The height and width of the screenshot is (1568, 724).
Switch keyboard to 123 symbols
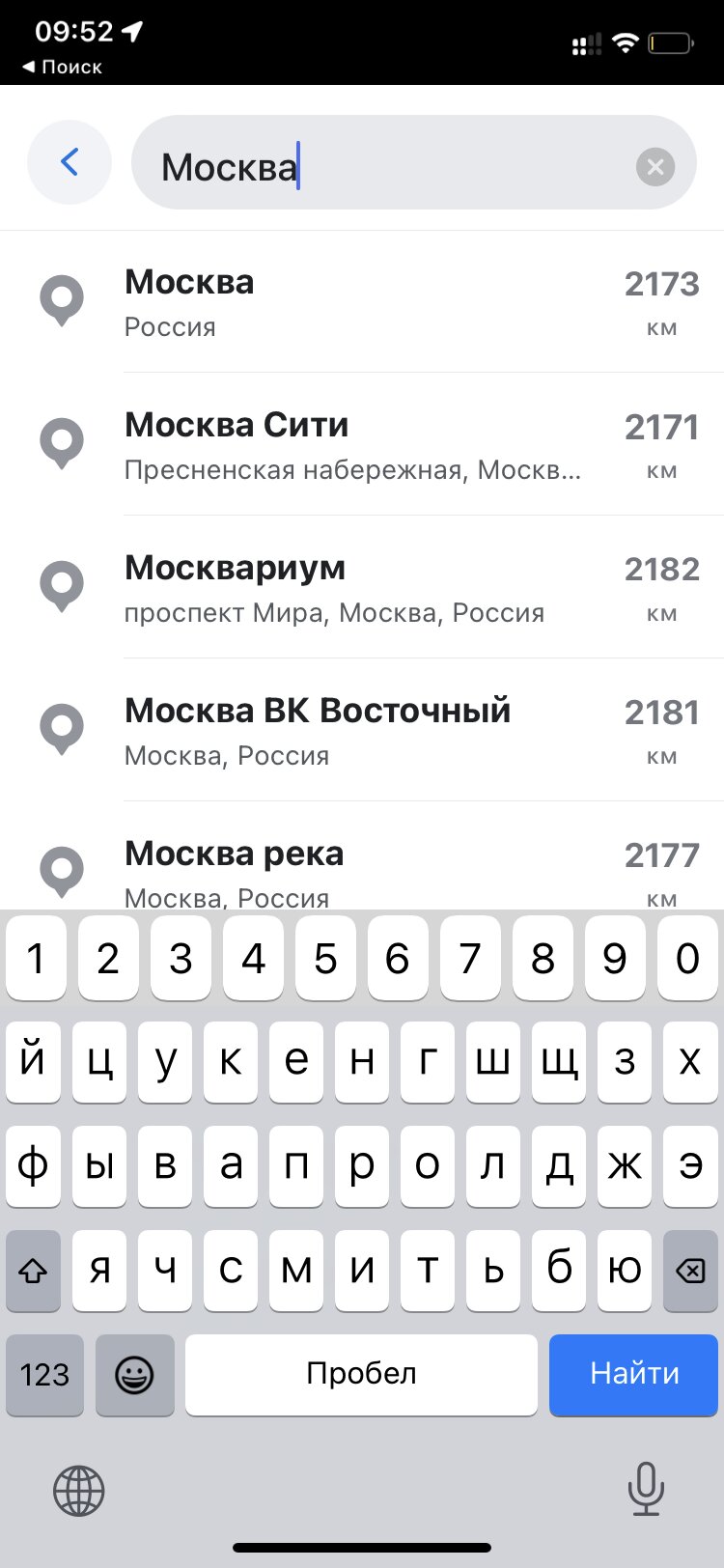pyautogui.click(x=44, y=1374)
